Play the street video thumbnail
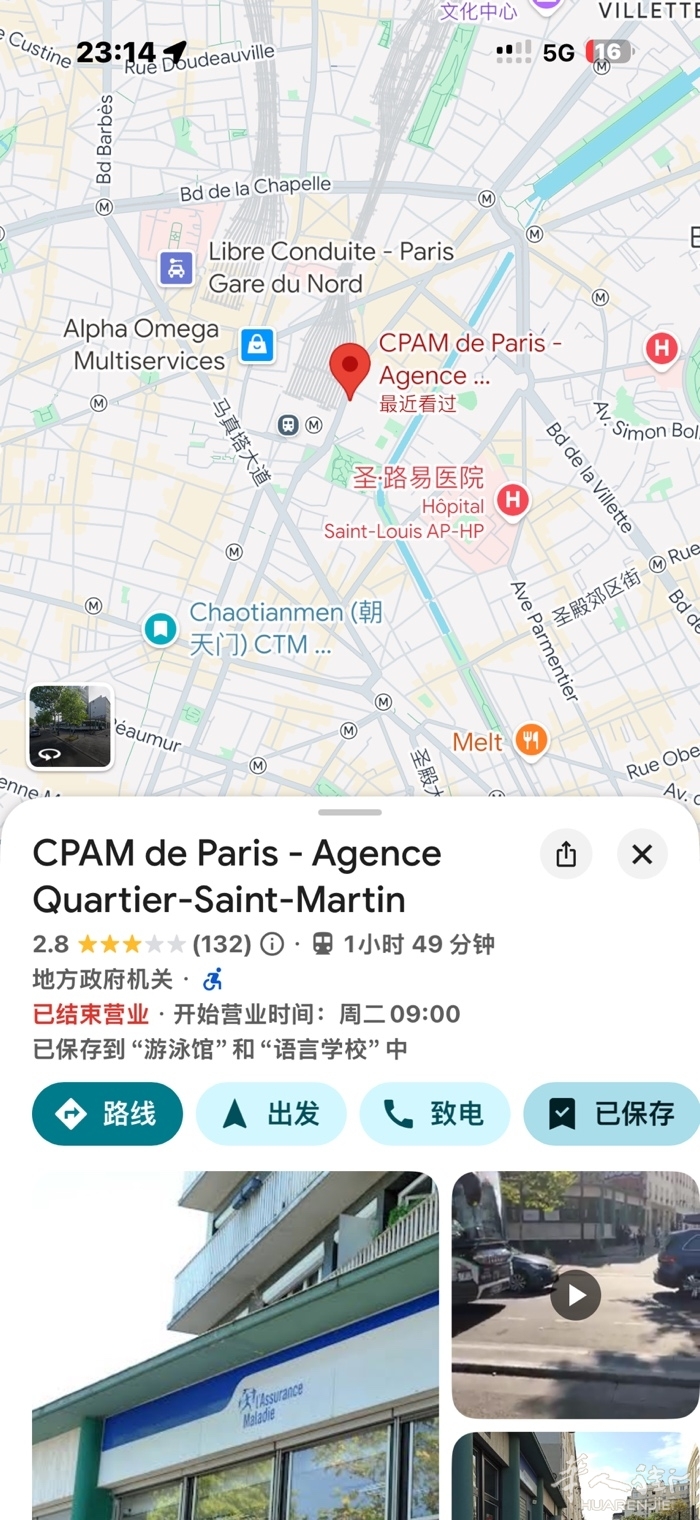This screenshot has width=700, height=1520. (x=577, y=1296)
